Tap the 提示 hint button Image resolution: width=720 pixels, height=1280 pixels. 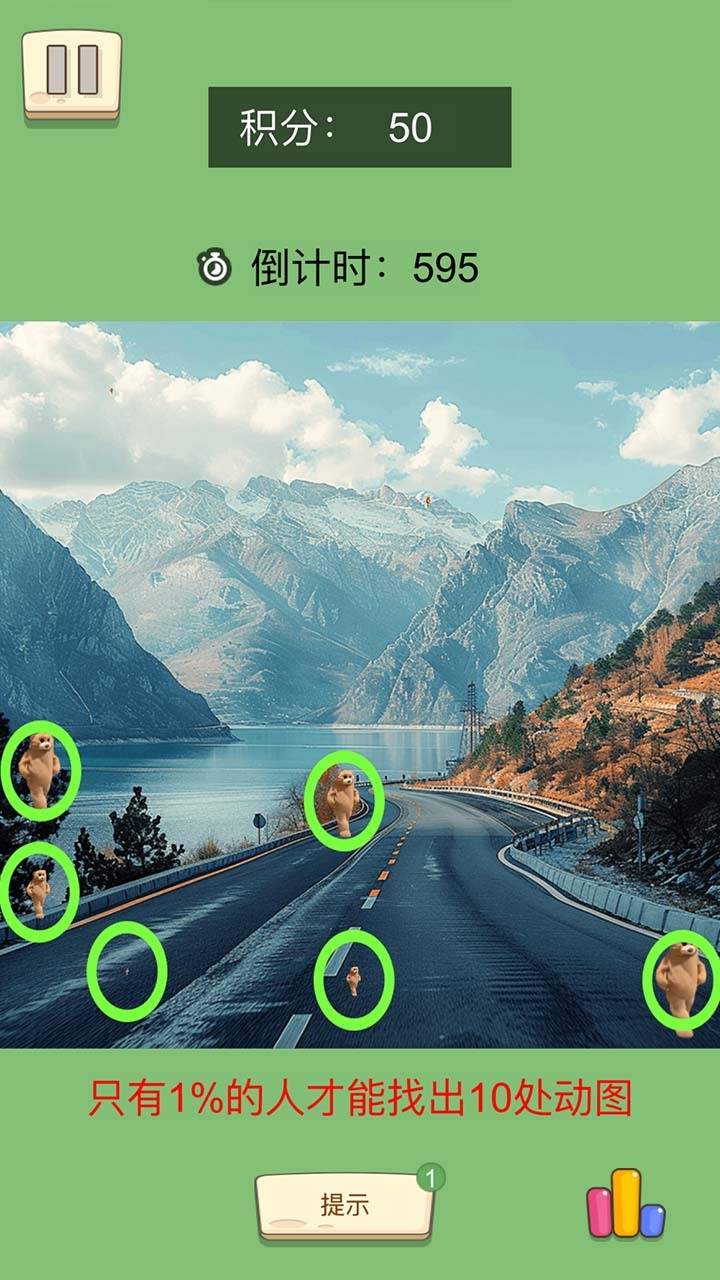point(344,1205)
